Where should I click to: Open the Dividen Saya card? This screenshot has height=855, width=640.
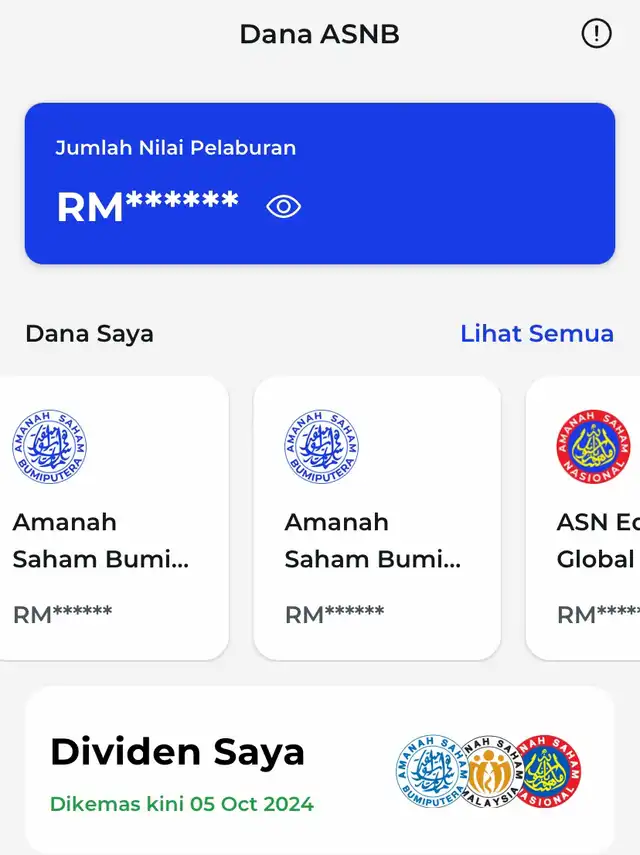320,768
